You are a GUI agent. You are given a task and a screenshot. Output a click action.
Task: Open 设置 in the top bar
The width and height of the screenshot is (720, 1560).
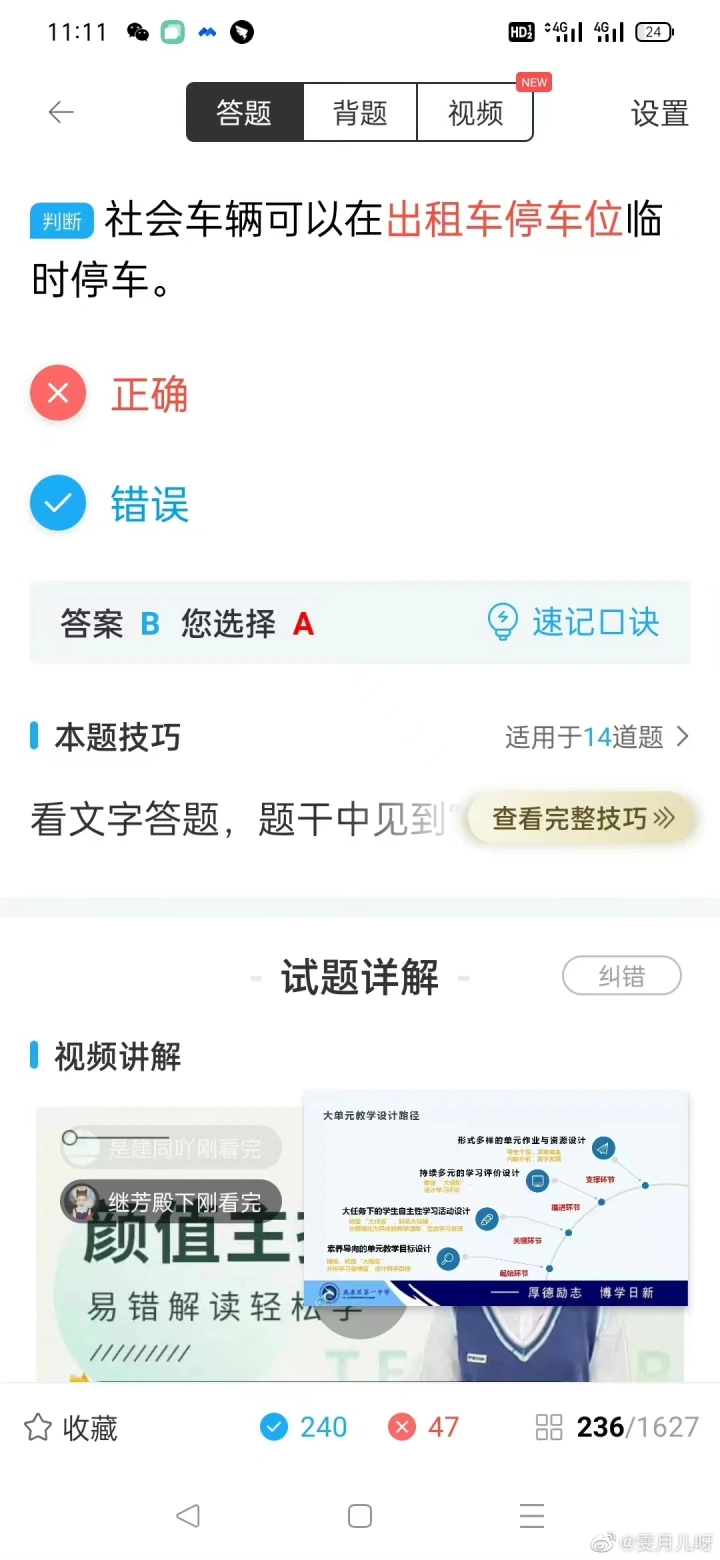coord(659,113)
